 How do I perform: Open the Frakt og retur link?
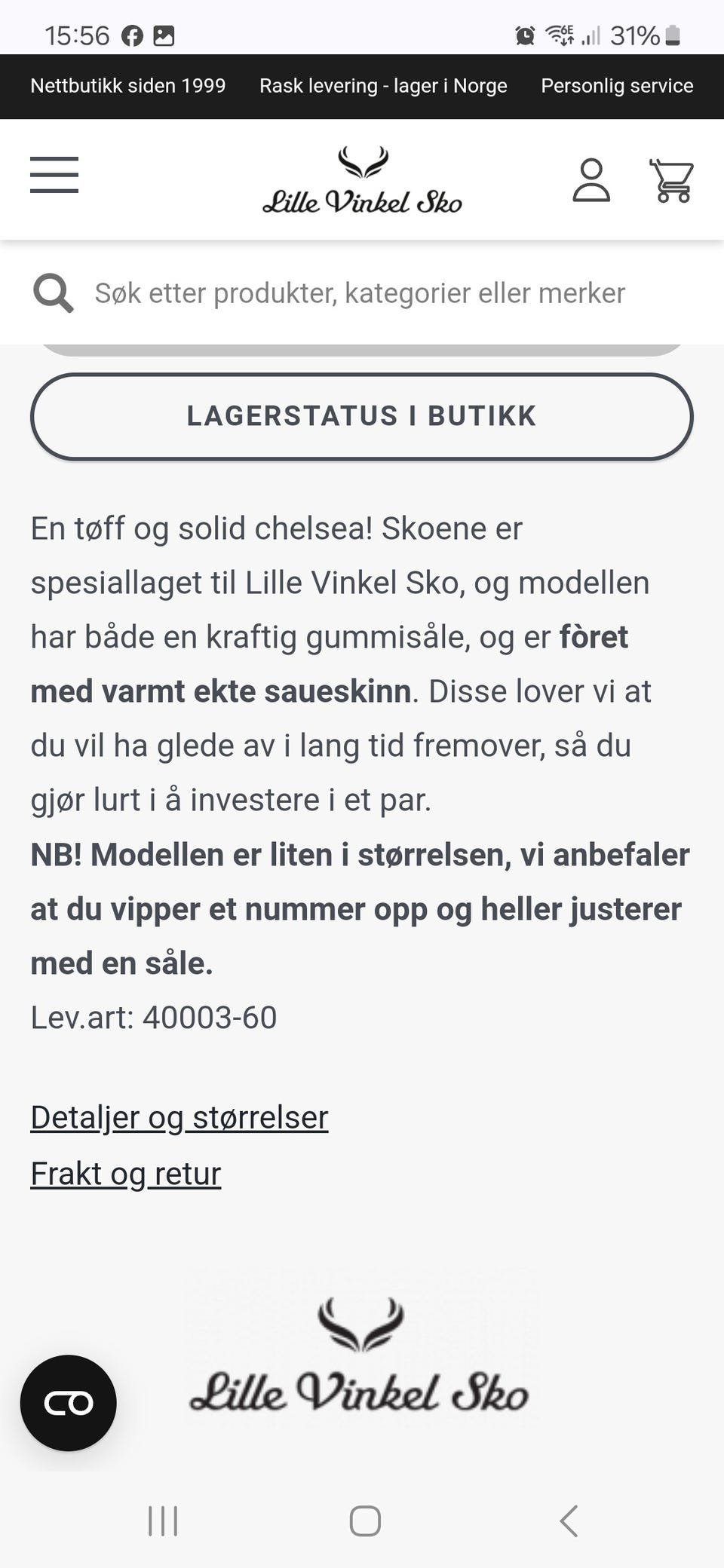[x=125, y=1173]
